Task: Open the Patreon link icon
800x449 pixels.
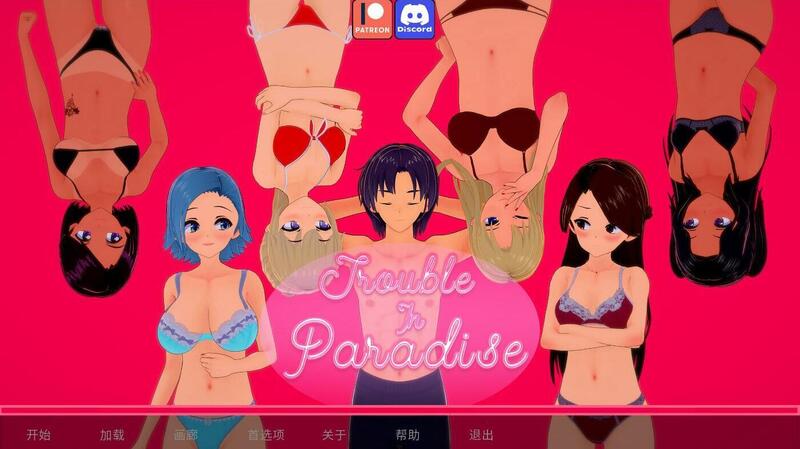Action: 369,20
